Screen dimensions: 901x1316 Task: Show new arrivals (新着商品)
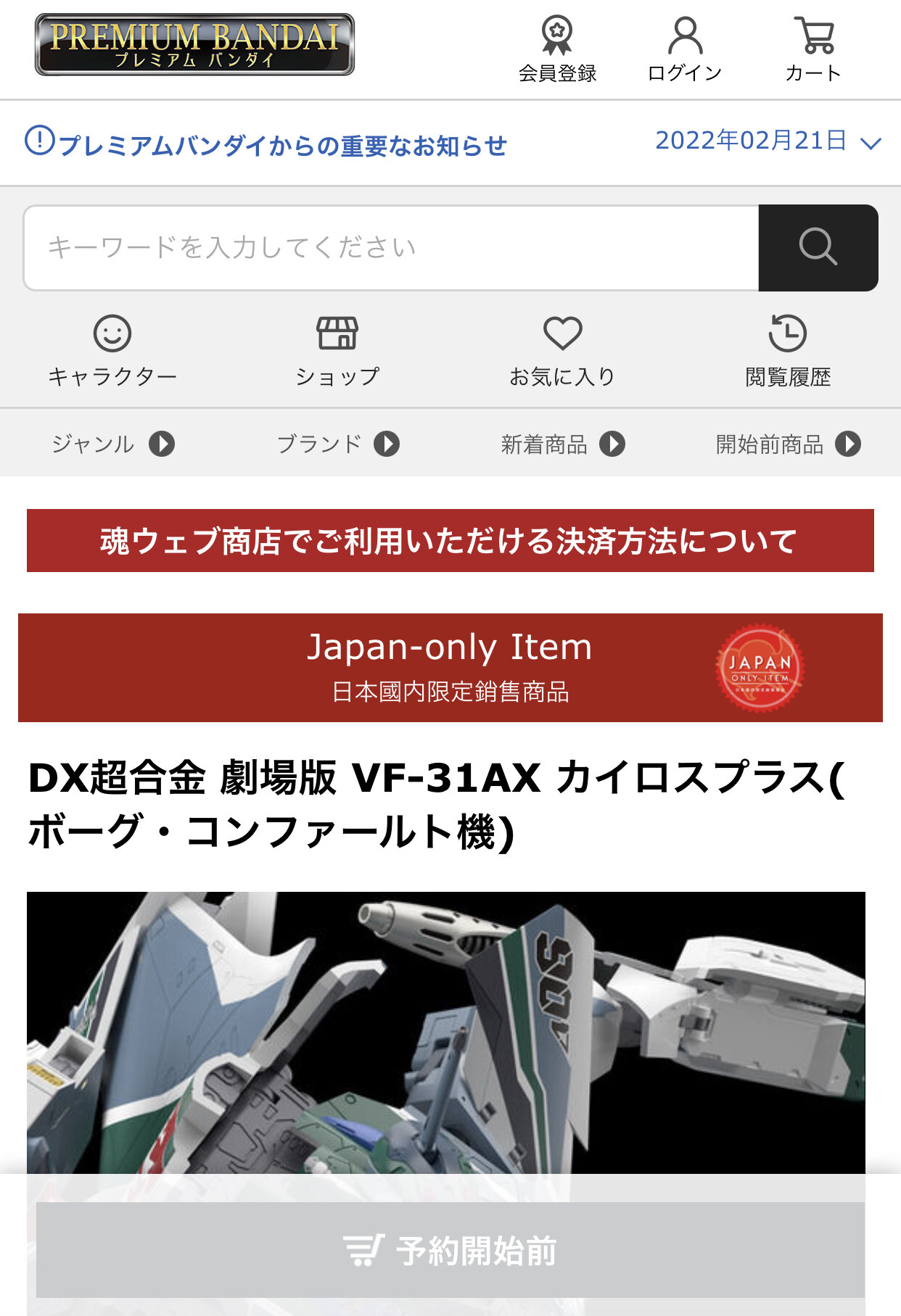pos(562,444)
